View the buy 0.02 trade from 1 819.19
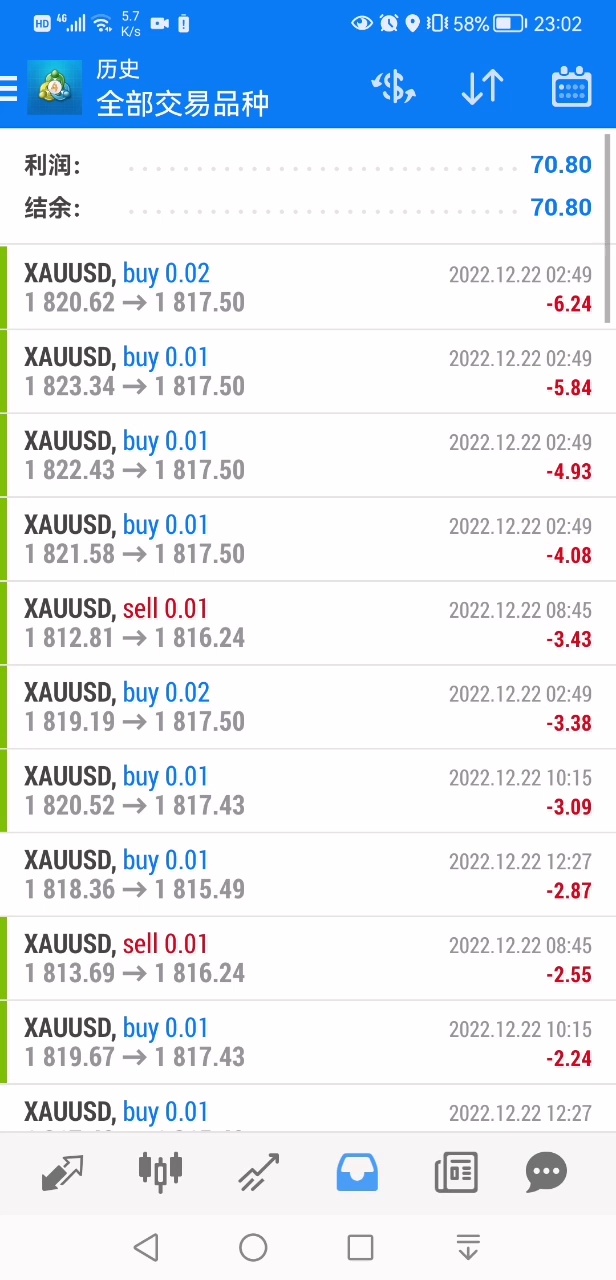This screenshot has height=1280, width=616. pos(308,708)
